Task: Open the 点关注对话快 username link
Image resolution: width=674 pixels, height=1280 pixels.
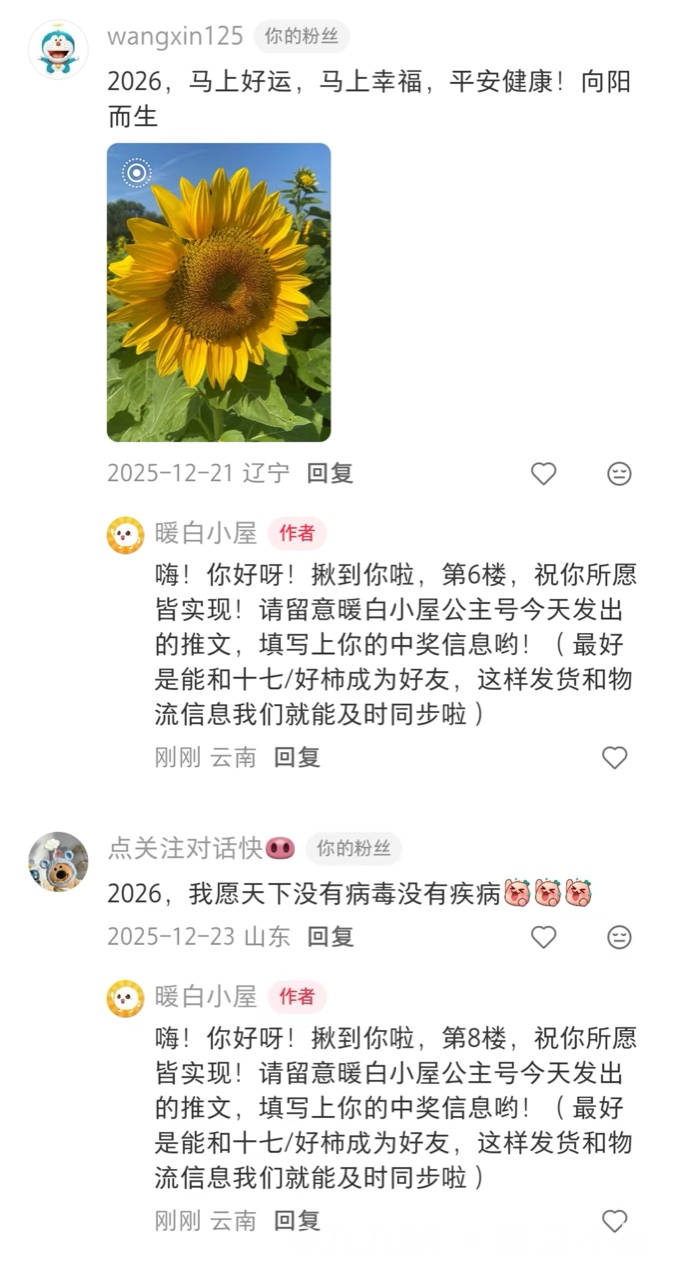Action: click(186, 849)
